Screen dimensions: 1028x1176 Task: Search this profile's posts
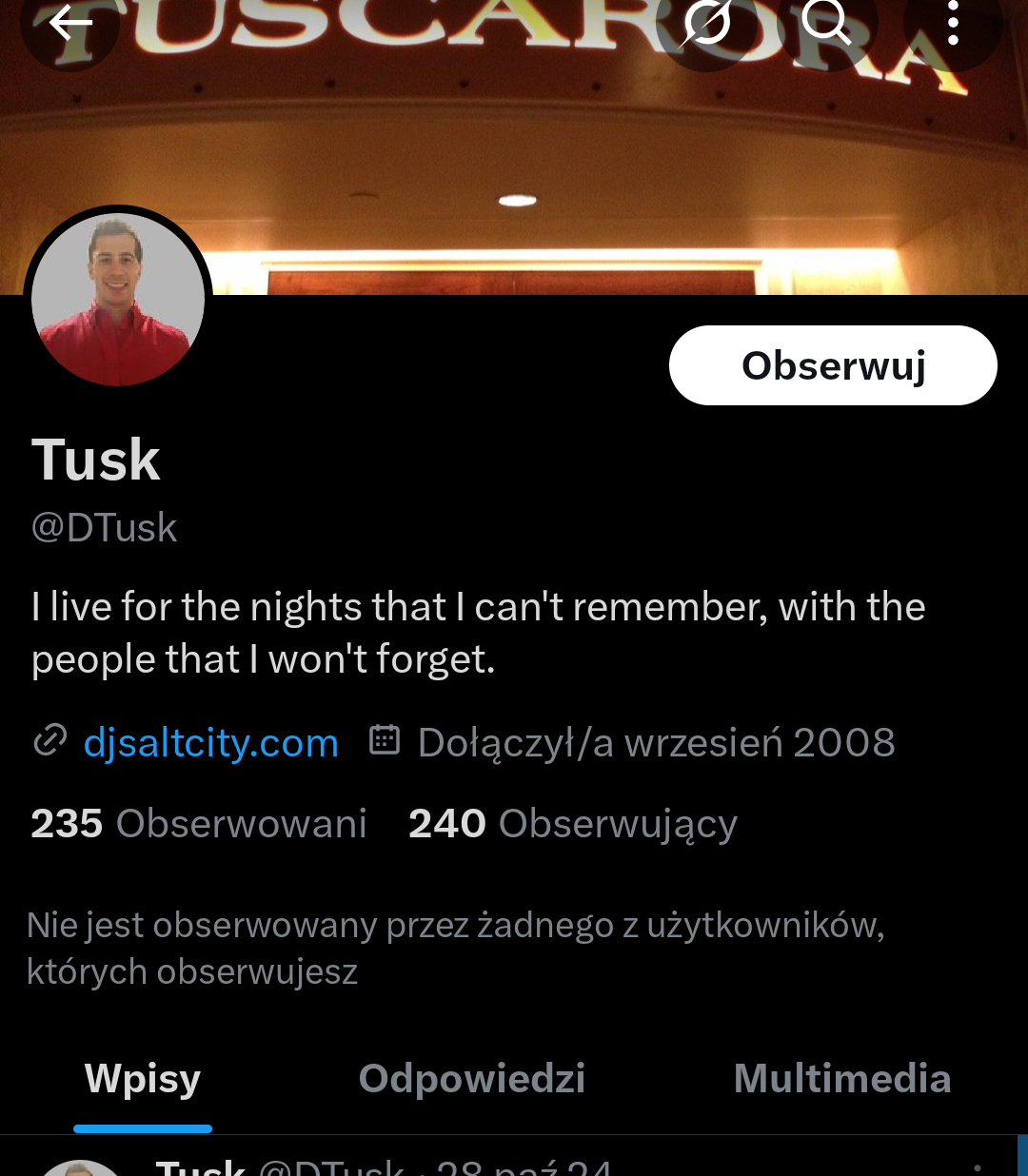[x=826, y=23]
